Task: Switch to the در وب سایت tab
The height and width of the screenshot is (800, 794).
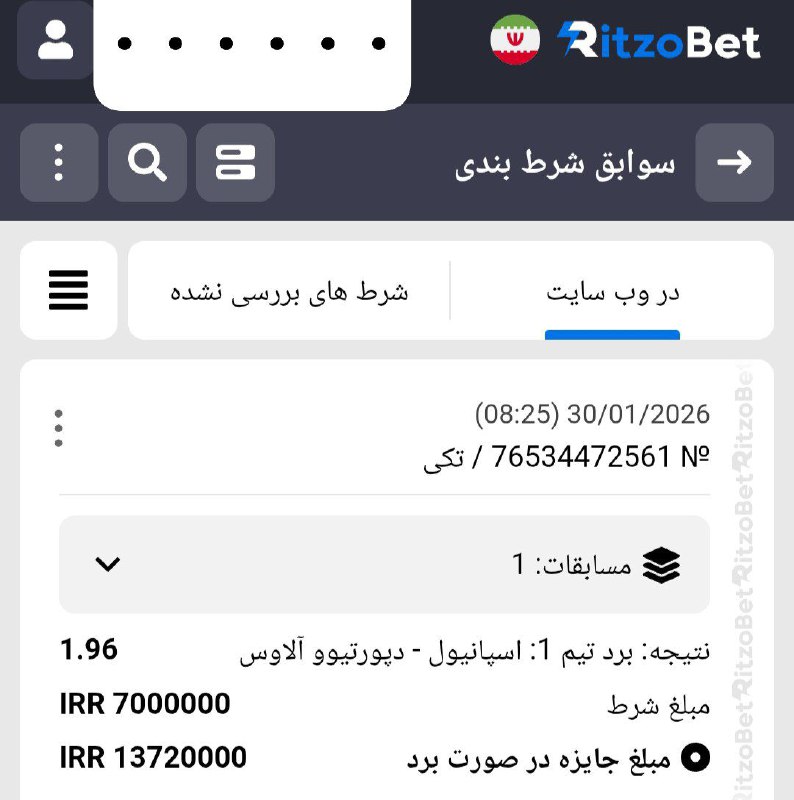Action: click(612, 292)
